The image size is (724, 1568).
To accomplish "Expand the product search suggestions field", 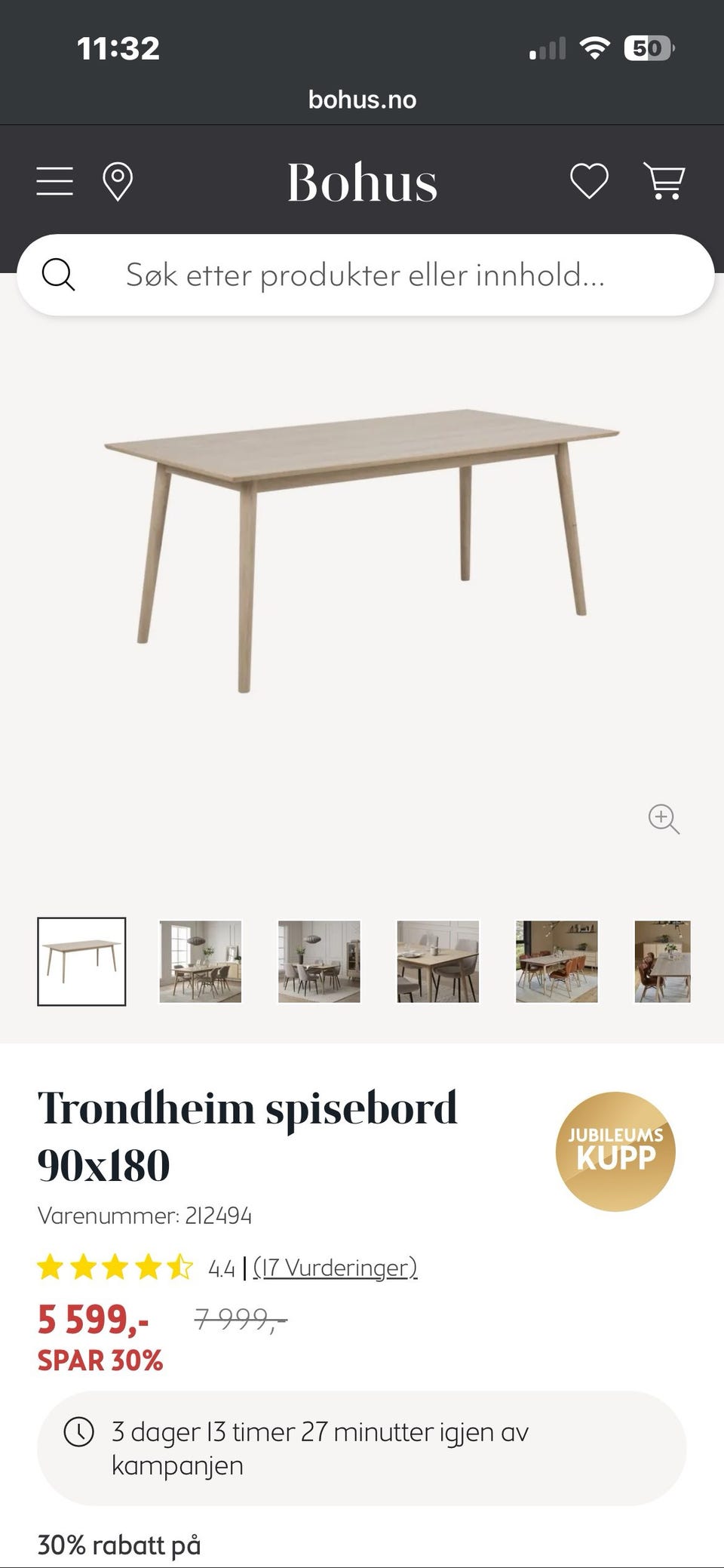I will click(x=362, y=275).
